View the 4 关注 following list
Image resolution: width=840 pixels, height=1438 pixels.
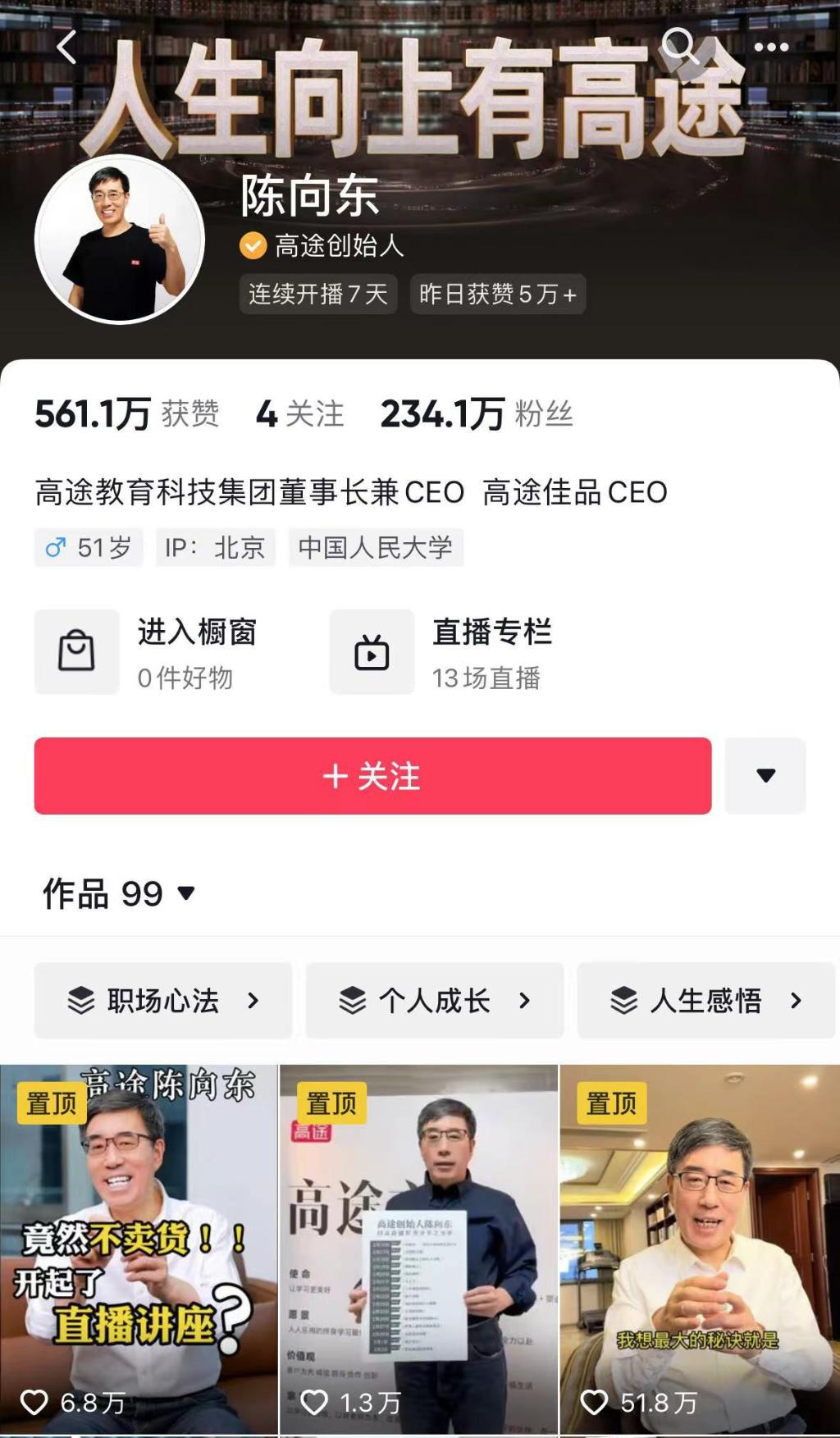299,413
